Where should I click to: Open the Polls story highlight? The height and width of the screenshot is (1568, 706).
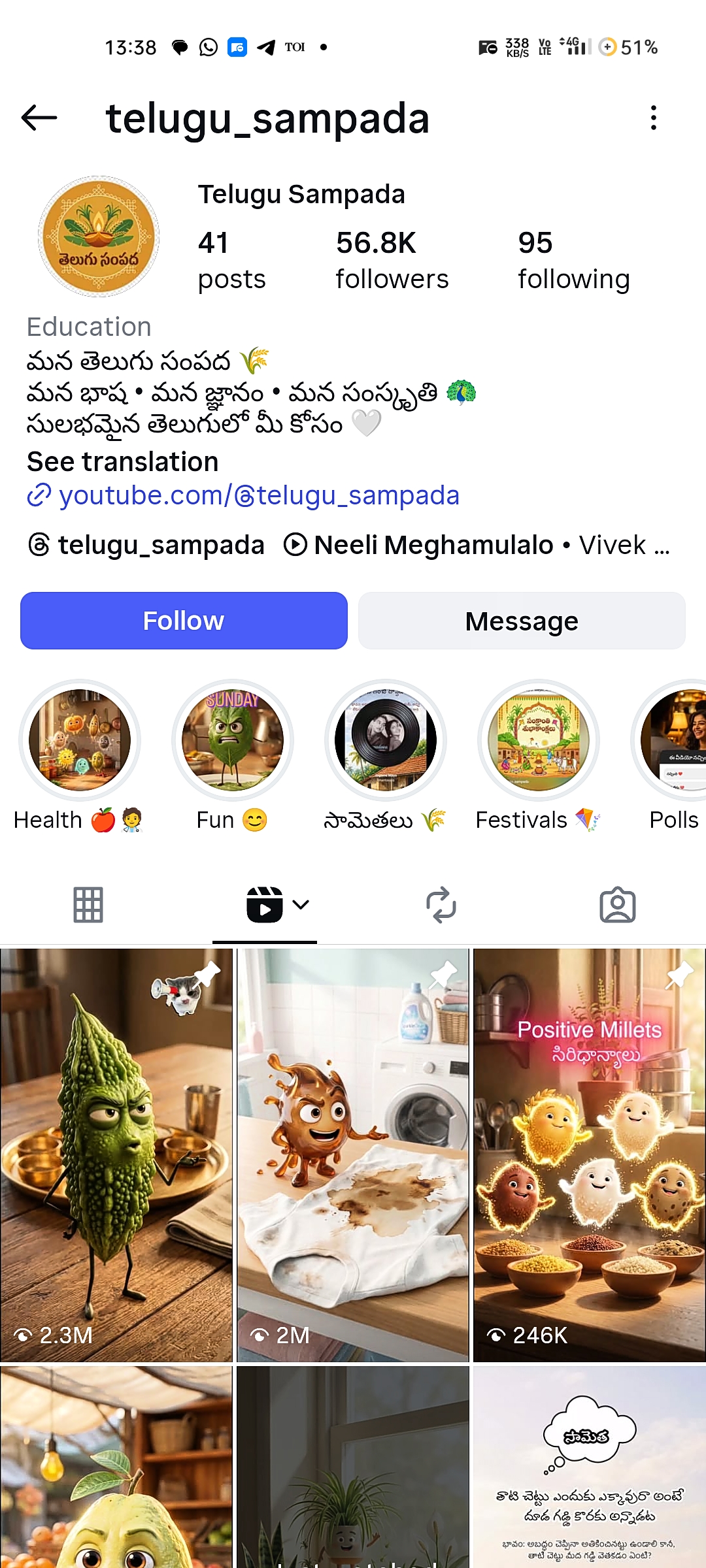coord(673,740)
